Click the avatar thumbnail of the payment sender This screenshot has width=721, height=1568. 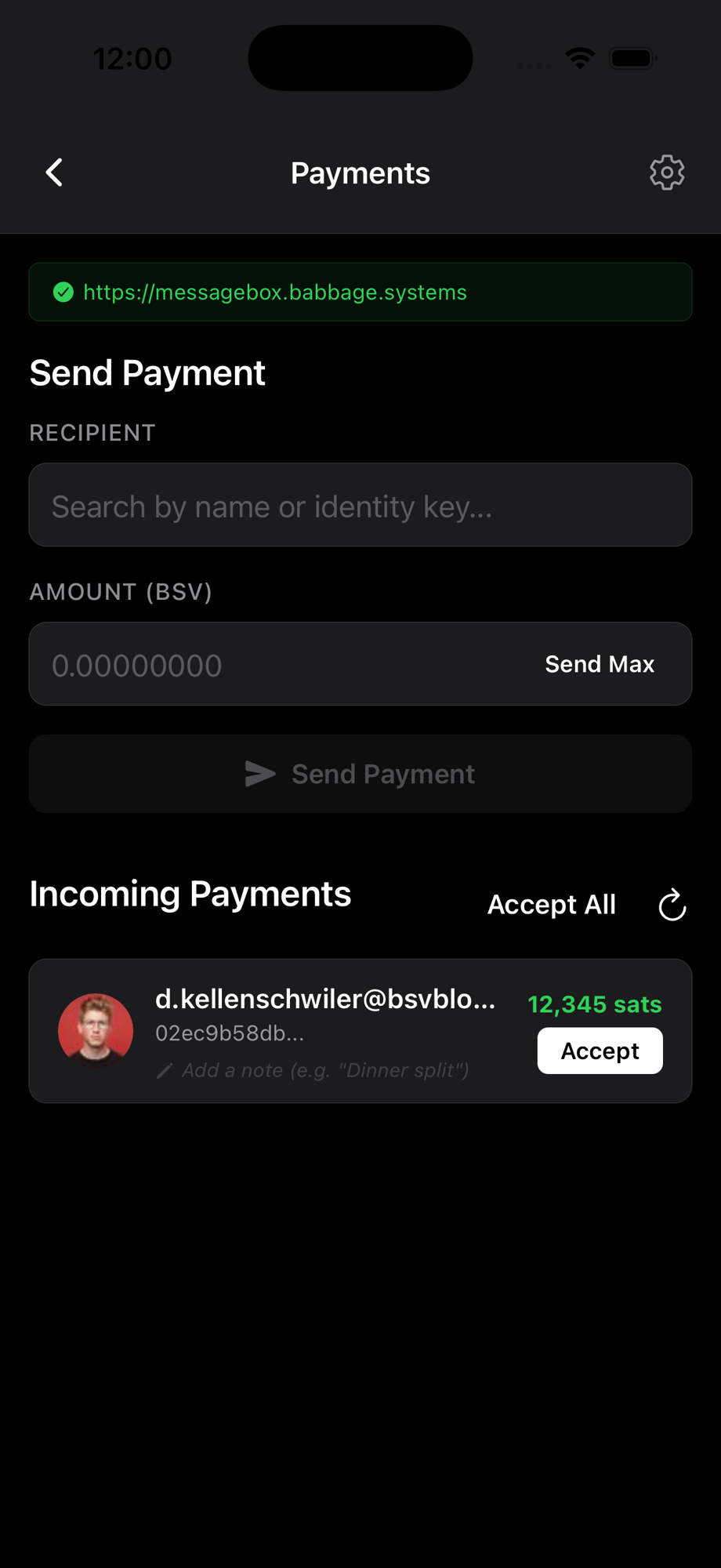[x=96, y=1030]
